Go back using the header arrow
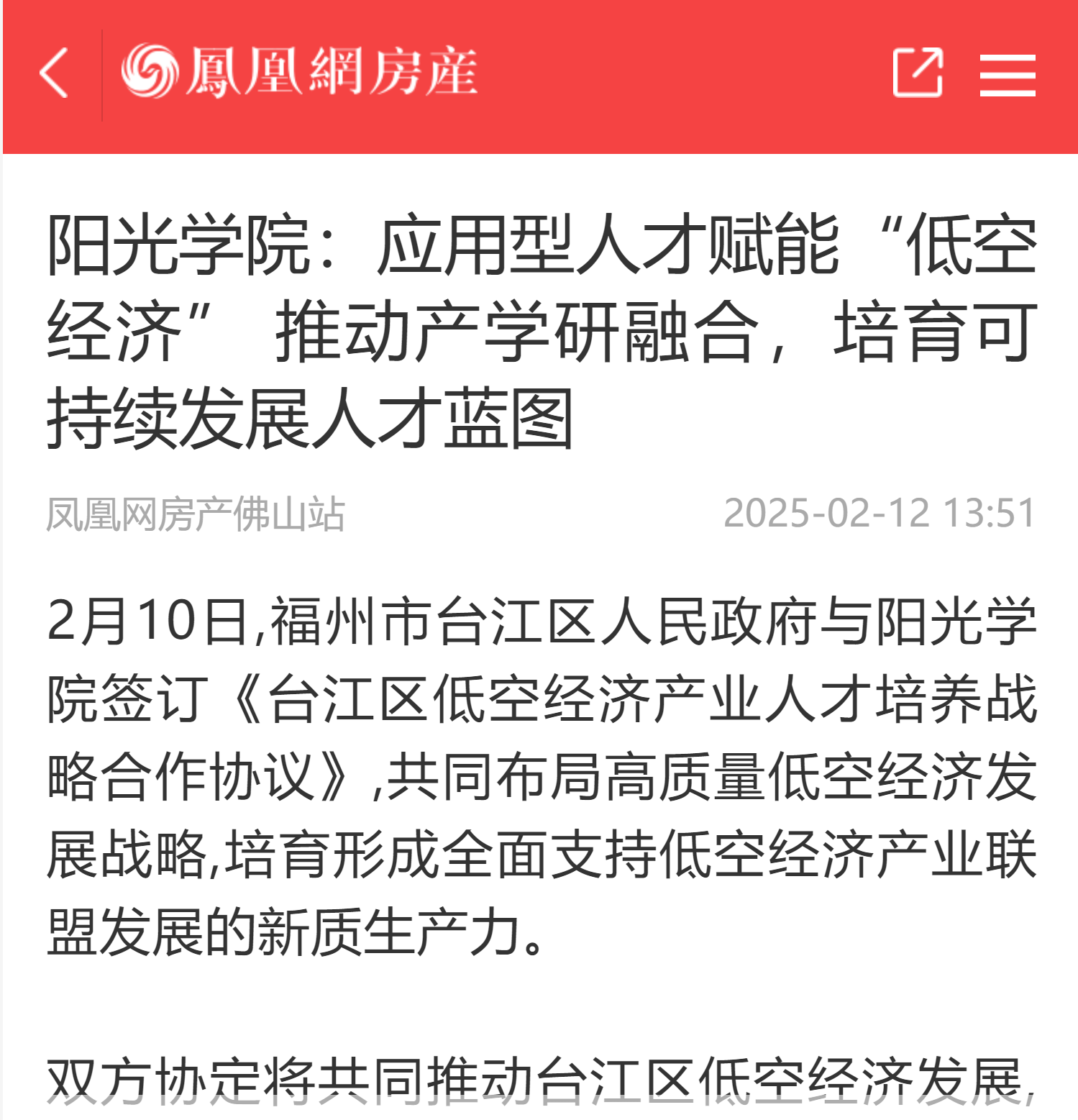The width and height of the screenshot is (1078, 1120). (x=54, y=73)
